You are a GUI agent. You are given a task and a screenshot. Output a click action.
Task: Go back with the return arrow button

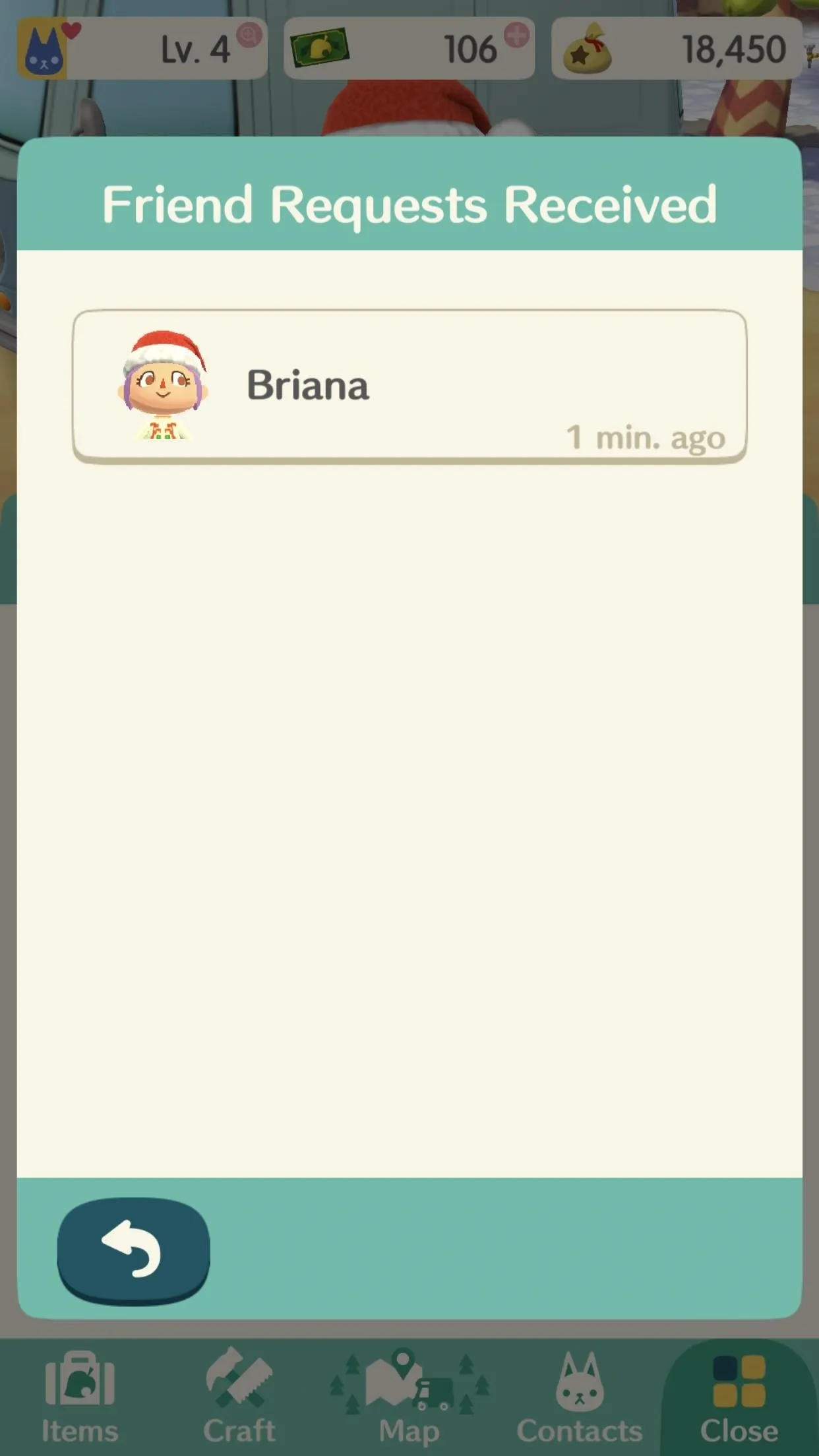134,1251
